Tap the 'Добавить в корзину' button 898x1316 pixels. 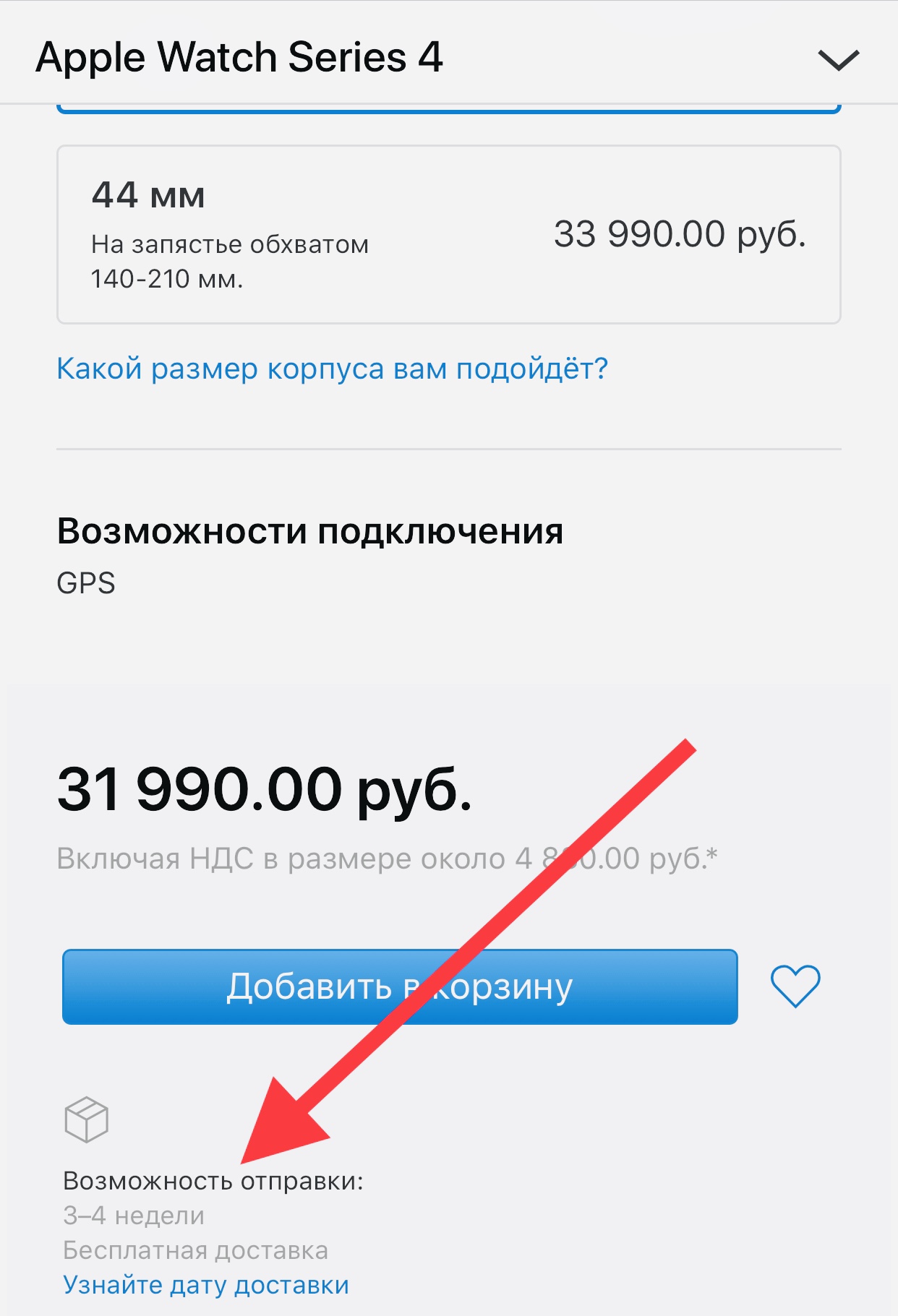pyautogui.click(x=400, y=986)
